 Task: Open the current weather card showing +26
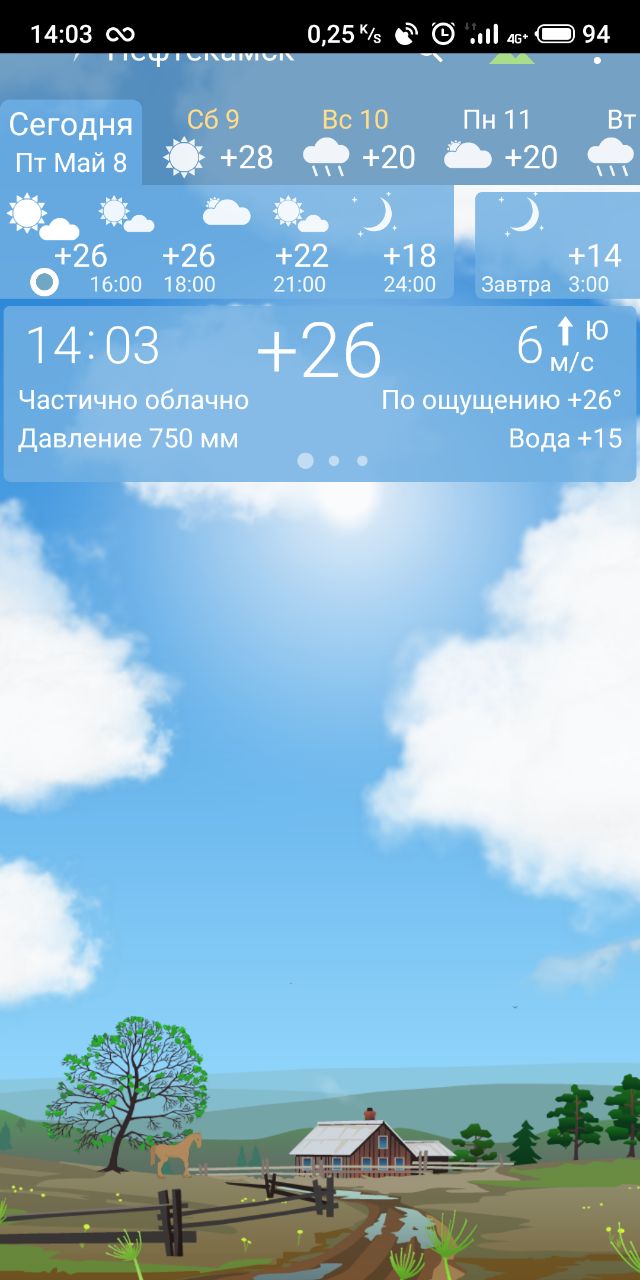click(x=320, y=394)
